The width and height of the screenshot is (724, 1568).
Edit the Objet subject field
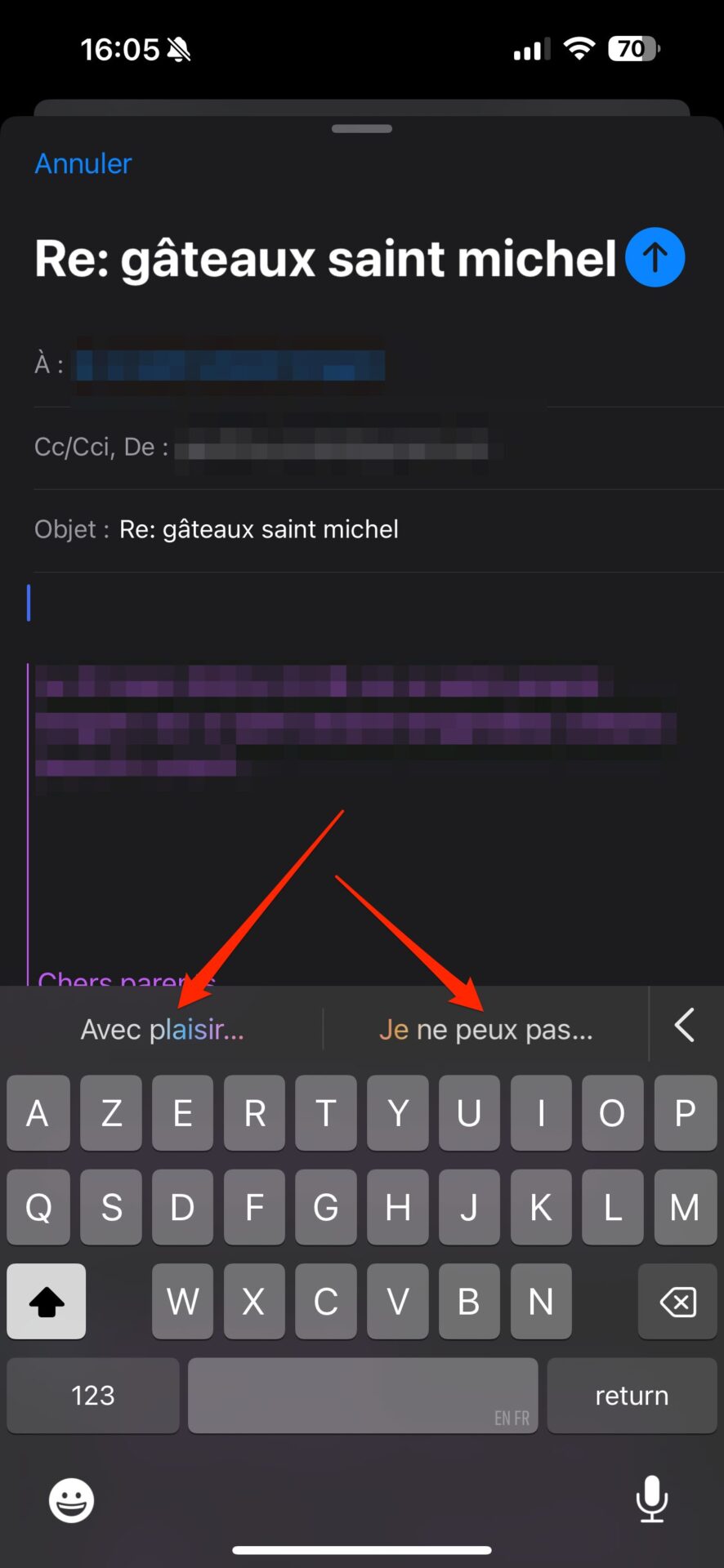point(378,529)
